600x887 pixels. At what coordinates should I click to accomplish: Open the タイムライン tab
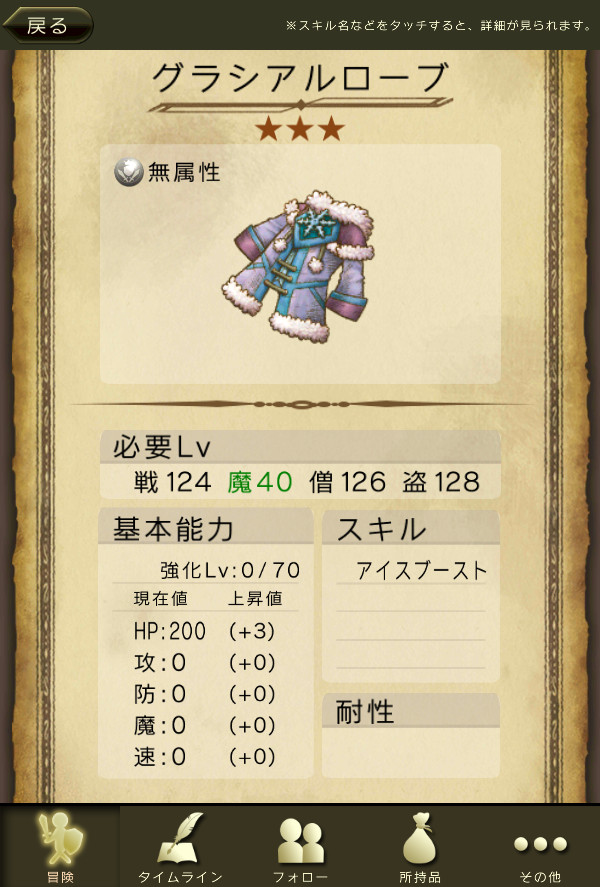180,846
